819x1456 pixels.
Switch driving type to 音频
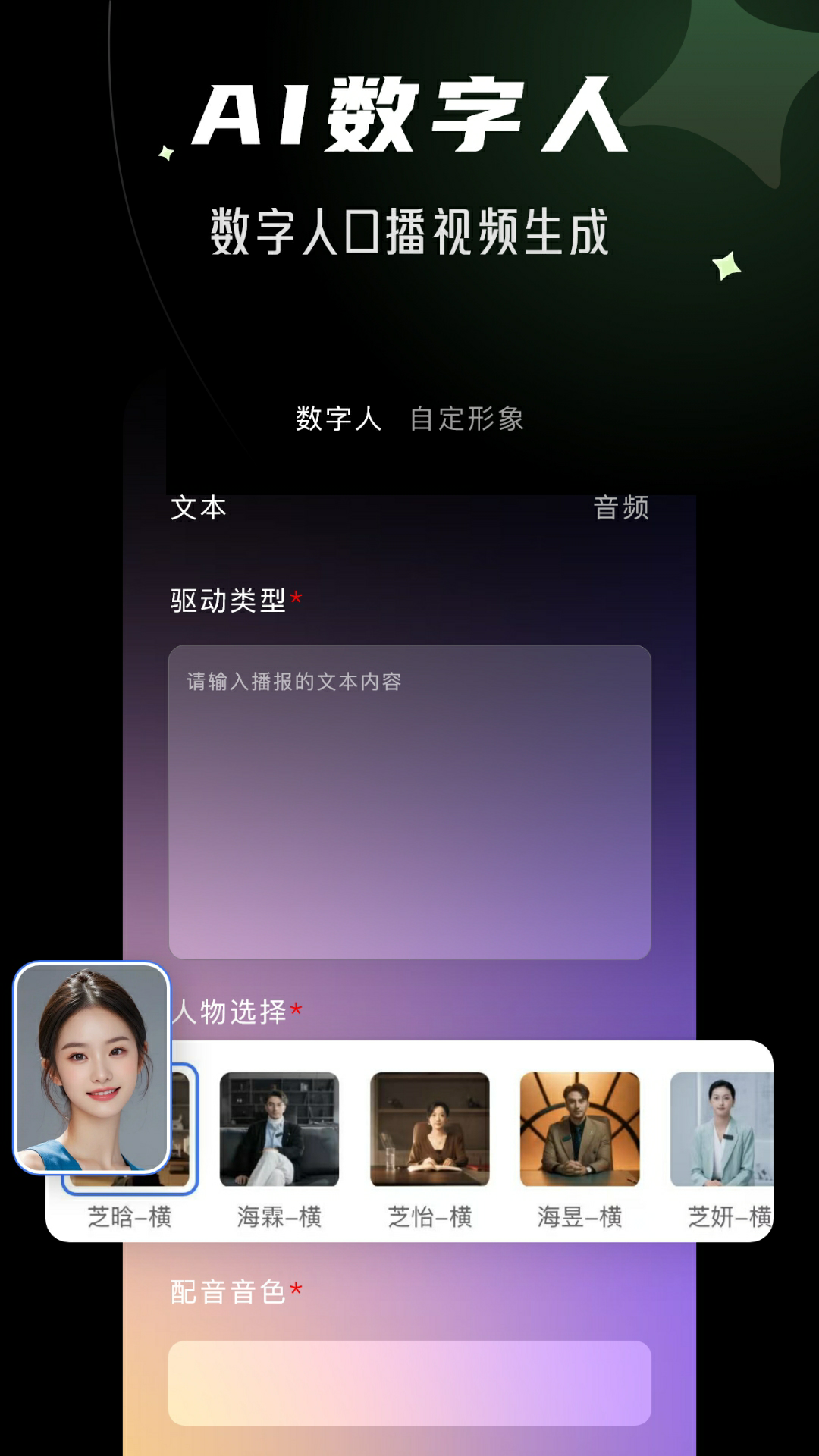pyautogui.click(x=620, y=509)
